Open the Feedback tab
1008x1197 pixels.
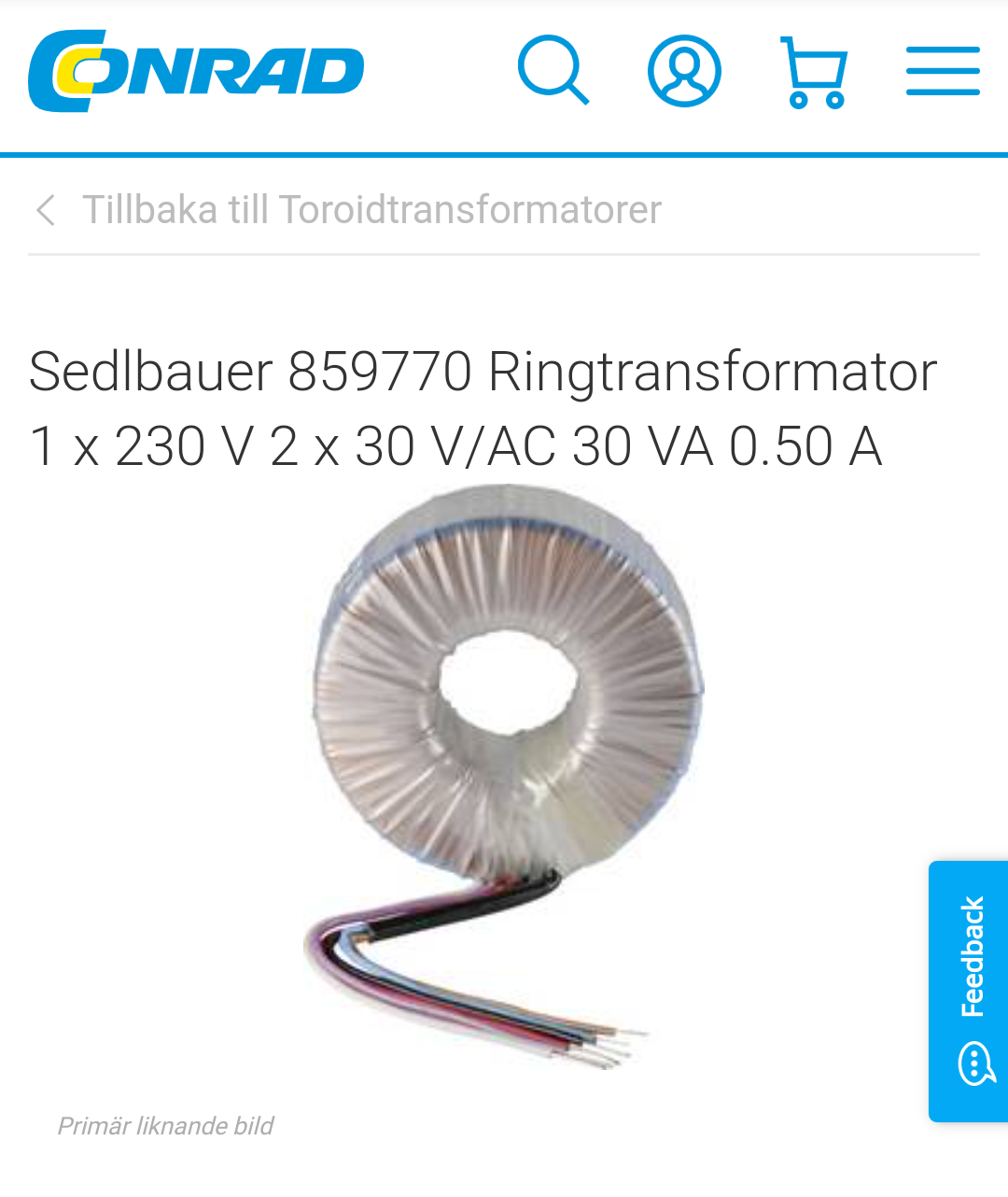[970, 990]
